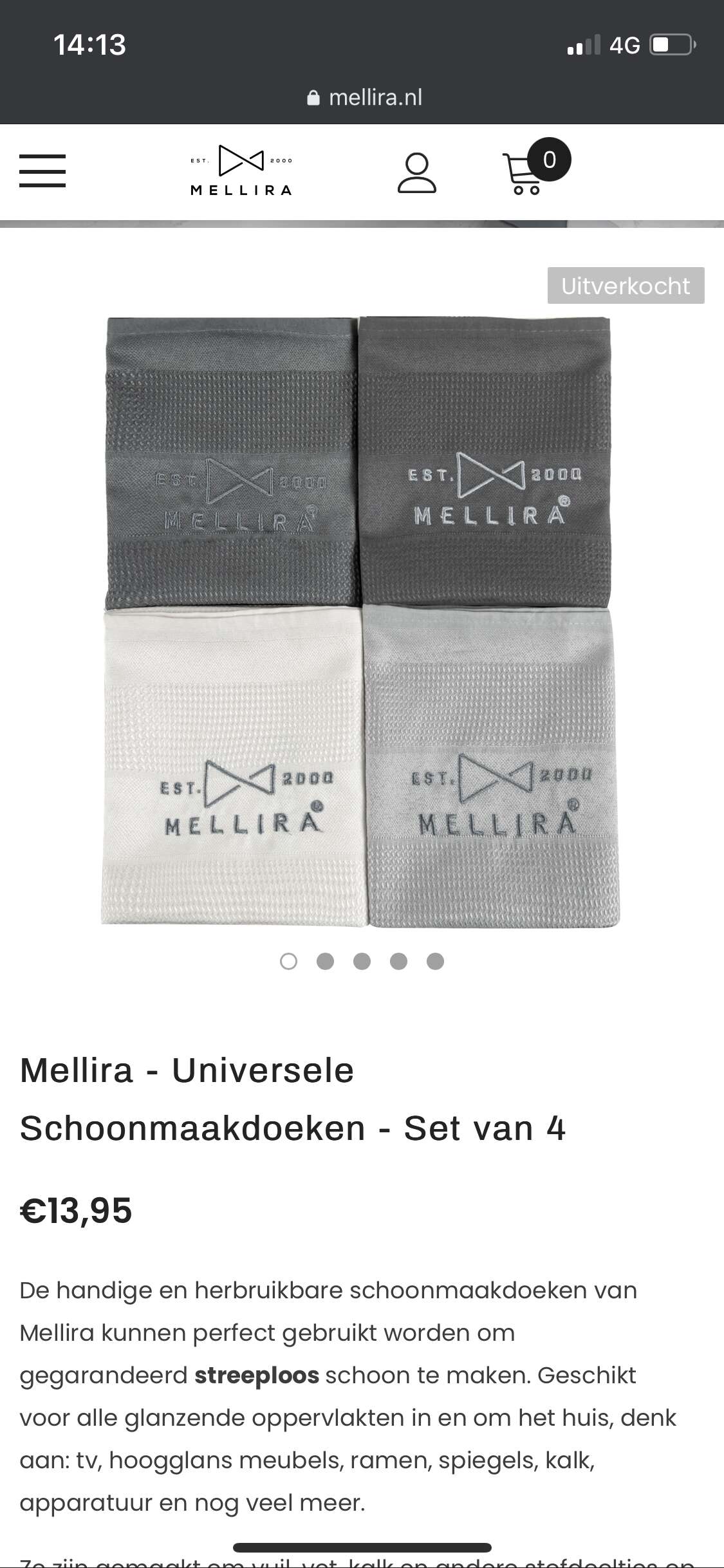Show the last carousel image dot

click(x=436, y=961)
